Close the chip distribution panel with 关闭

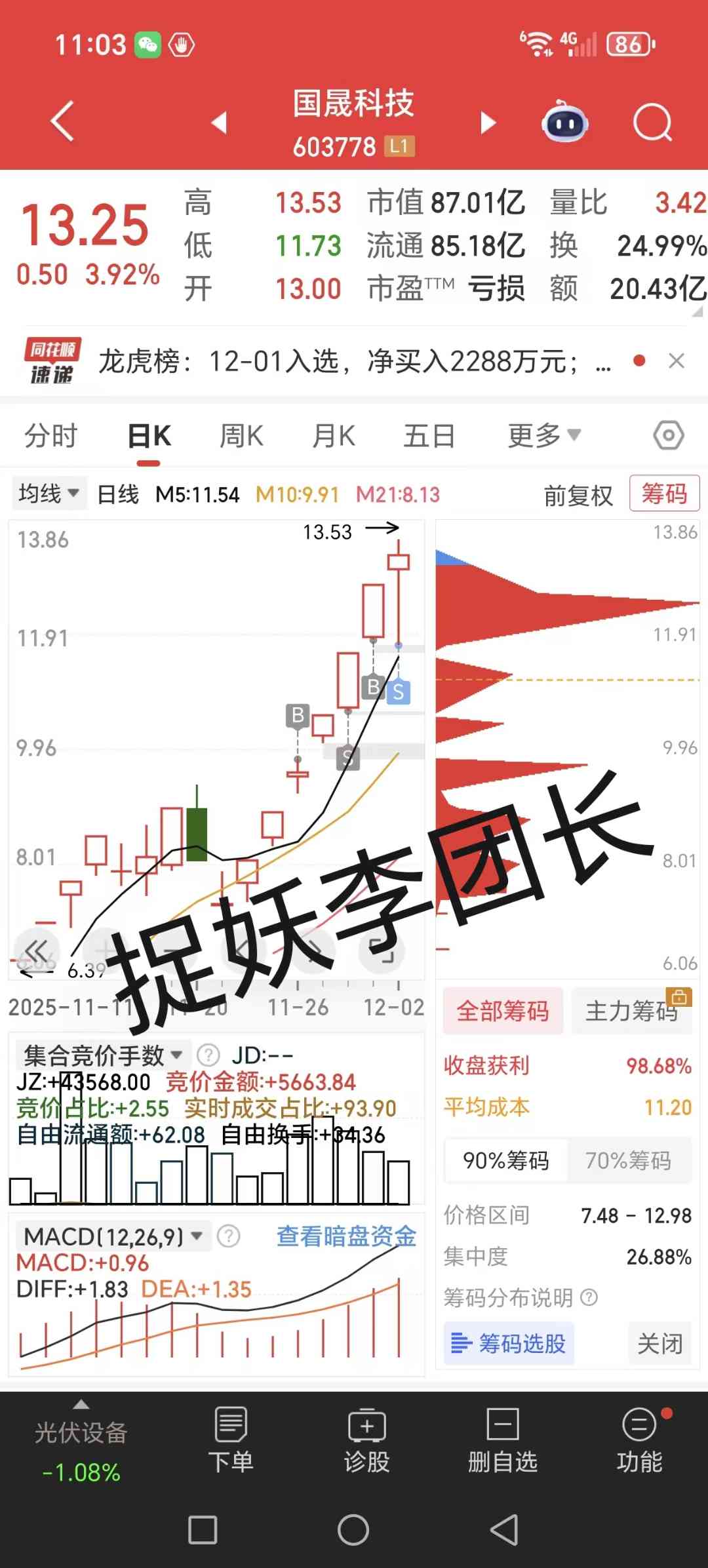point(659,1343)
